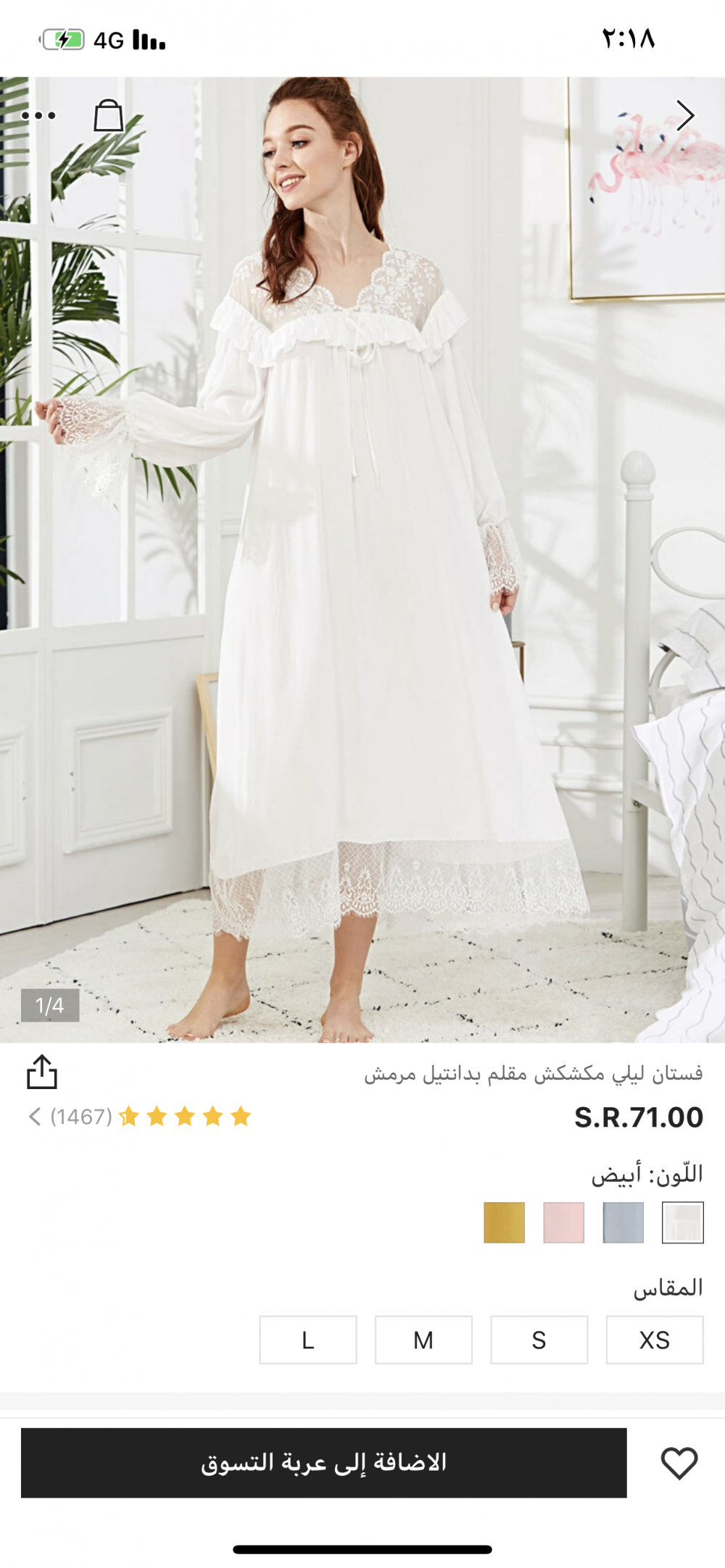The image size is (725, 1568).
Task: Choose the grey-blue color swatch
Action: tap(623, 1222)
